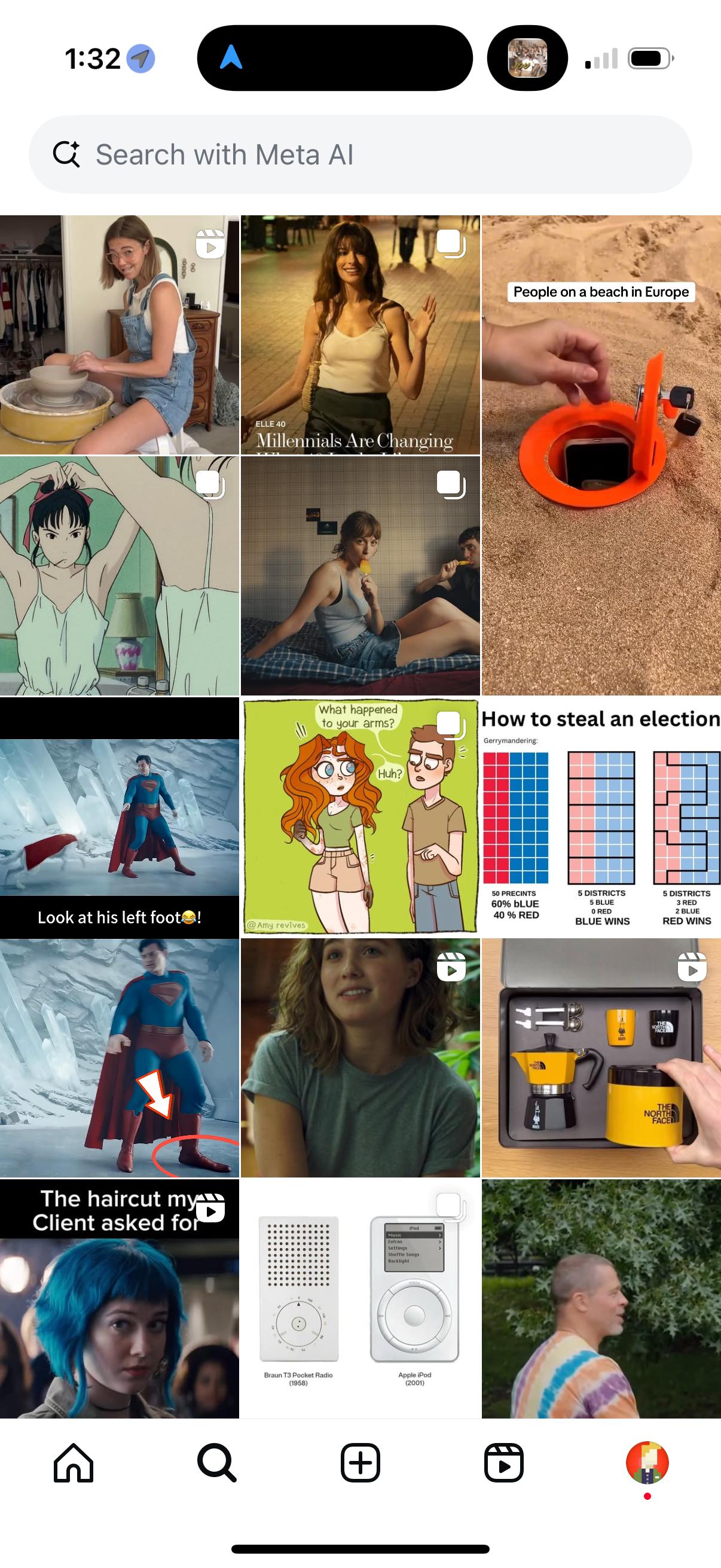Select the Search explore tab
721x1568 pixels.
(216, 1463)
